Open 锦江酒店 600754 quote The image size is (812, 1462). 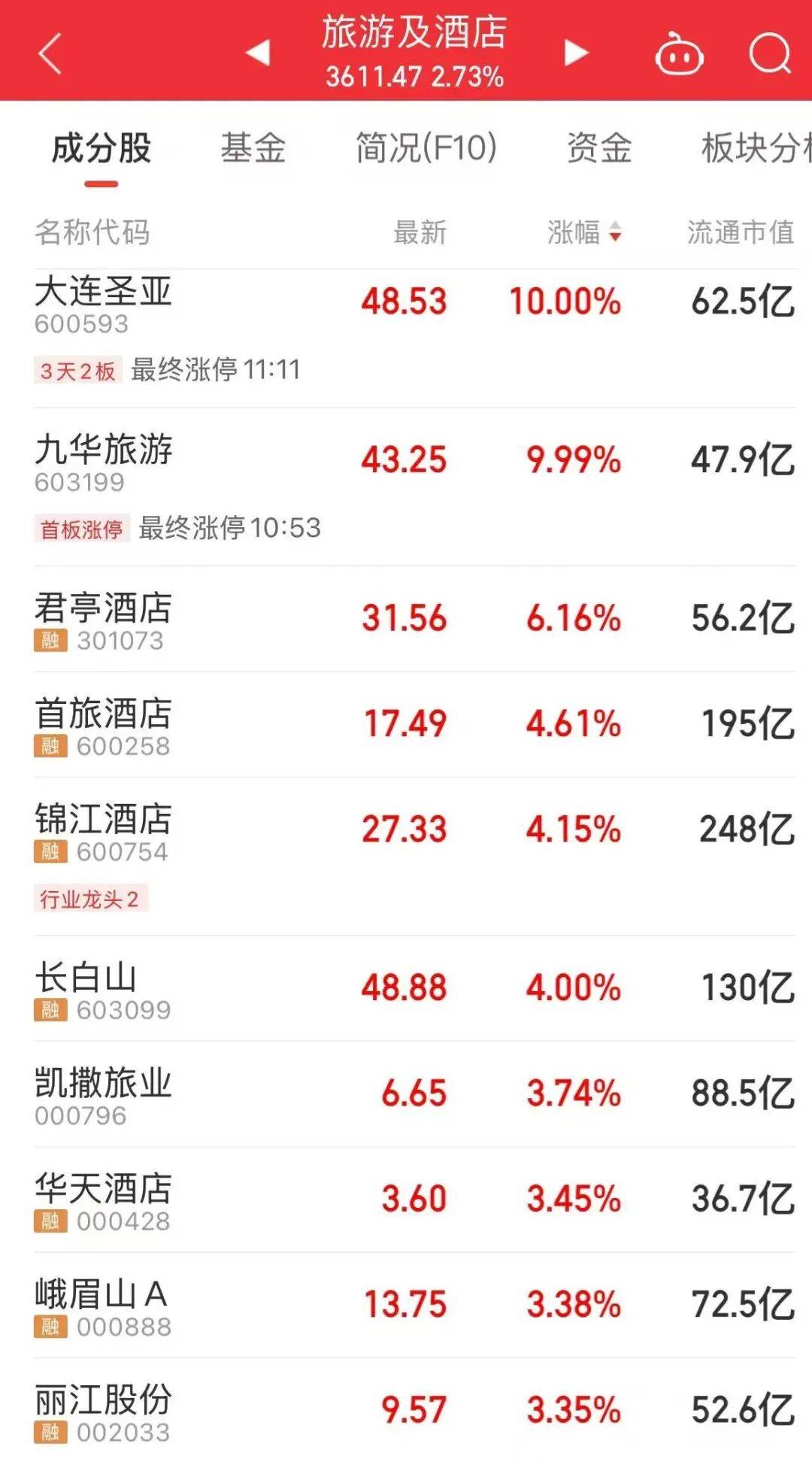104,830
